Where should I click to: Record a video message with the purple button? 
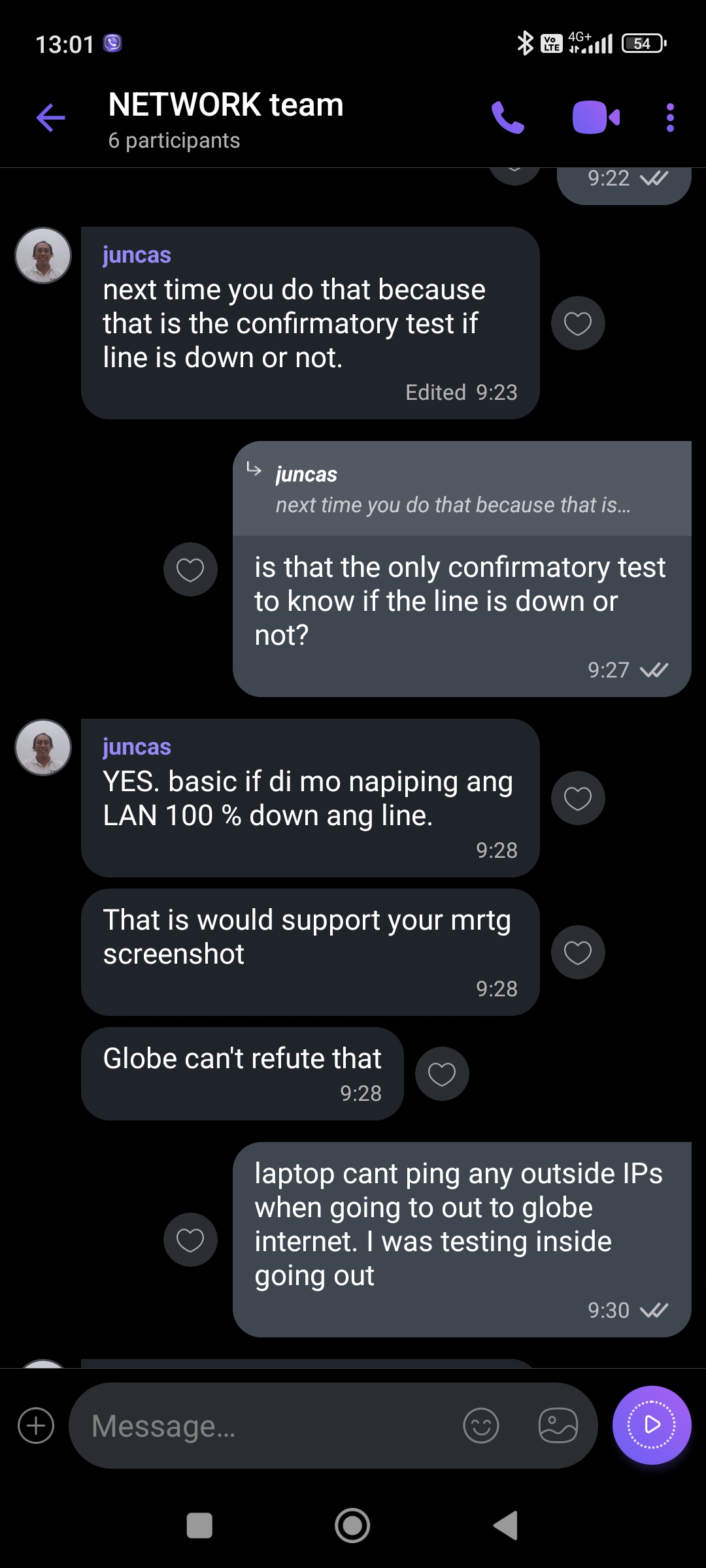(x=652, y=1426)
